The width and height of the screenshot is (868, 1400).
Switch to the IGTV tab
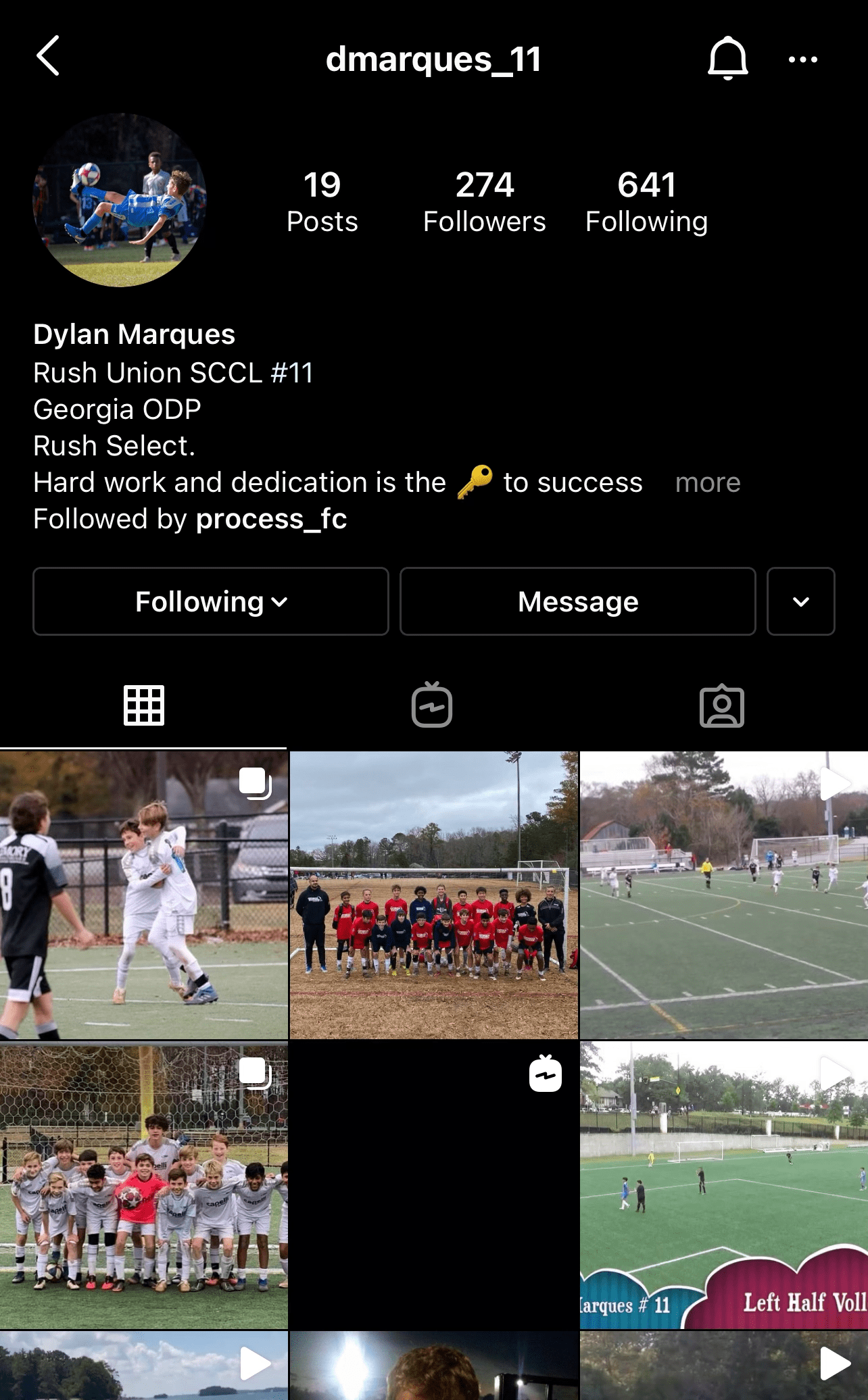432,705
